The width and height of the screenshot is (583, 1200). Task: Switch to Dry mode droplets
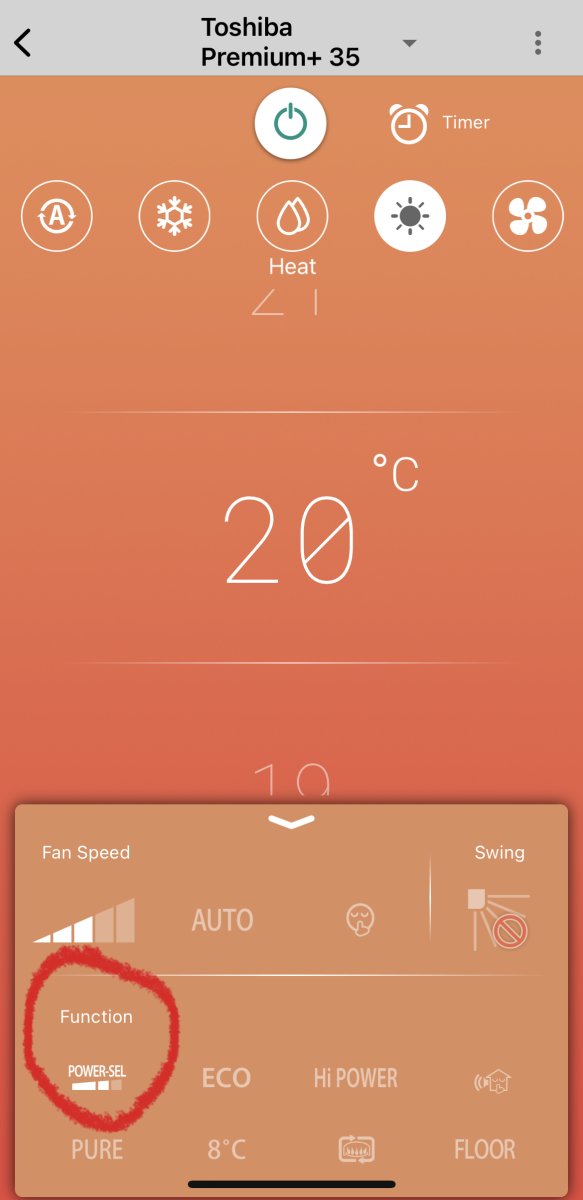click(292, 215)
